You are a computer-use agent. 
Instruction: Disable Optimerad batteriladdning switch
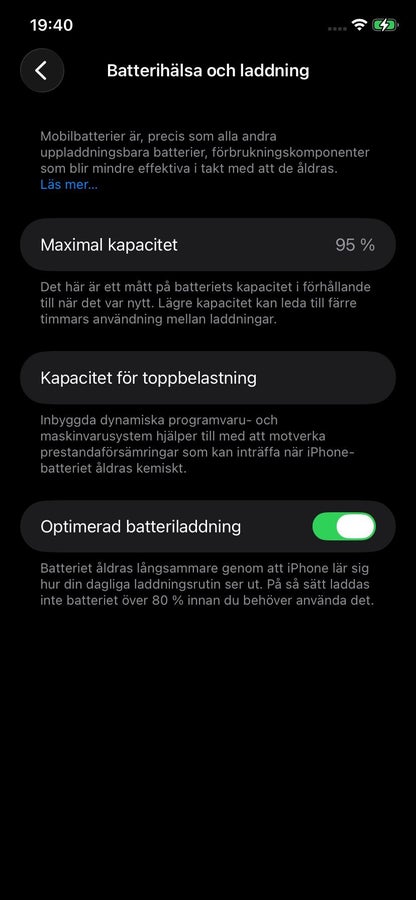click(x=344, y=526)
